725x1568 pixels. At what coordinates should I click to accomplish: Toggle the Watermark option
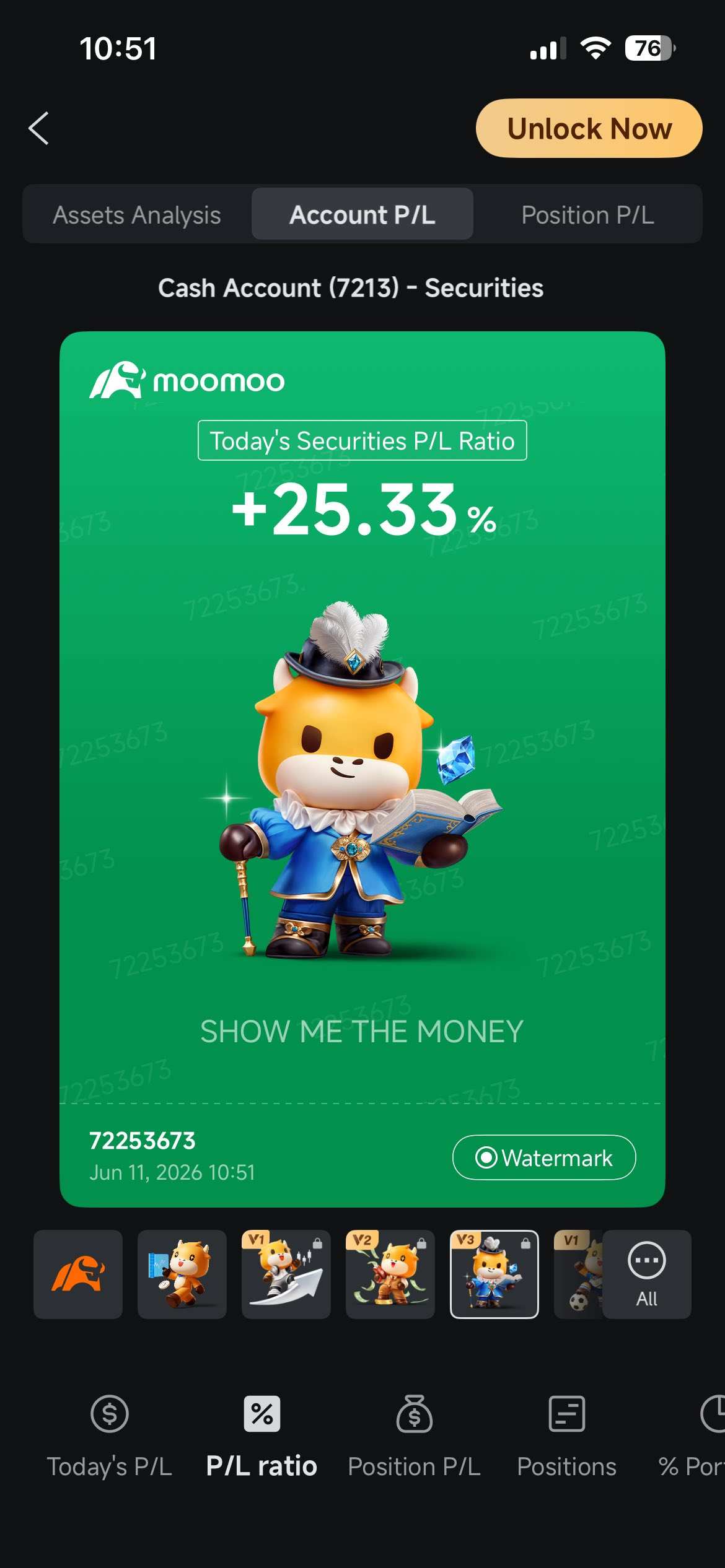[544, 1157]
